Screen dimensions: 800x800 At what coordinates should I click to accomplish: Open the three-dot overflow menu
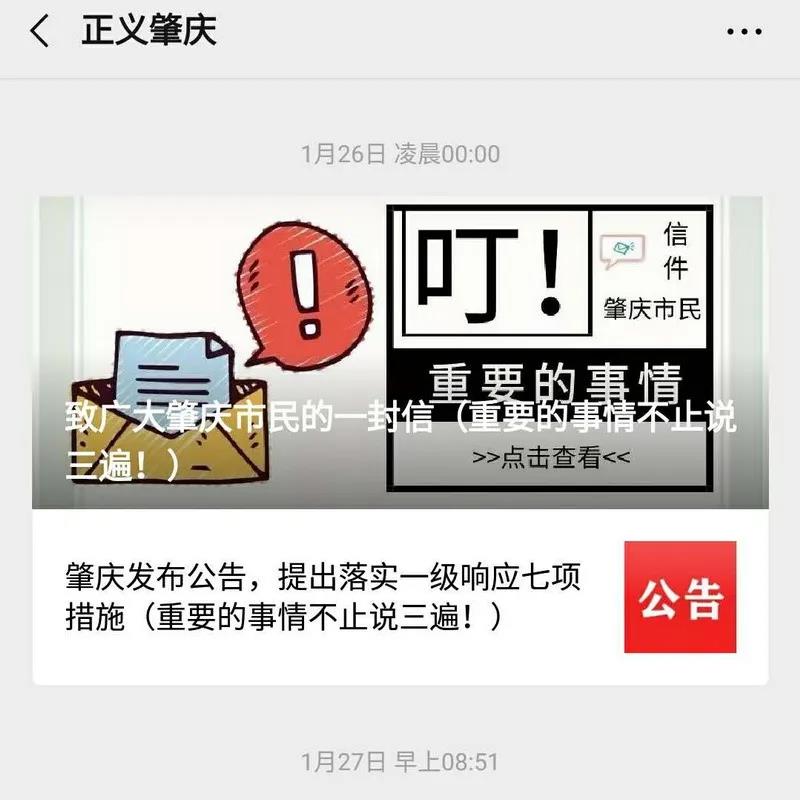tap(744, 33)
